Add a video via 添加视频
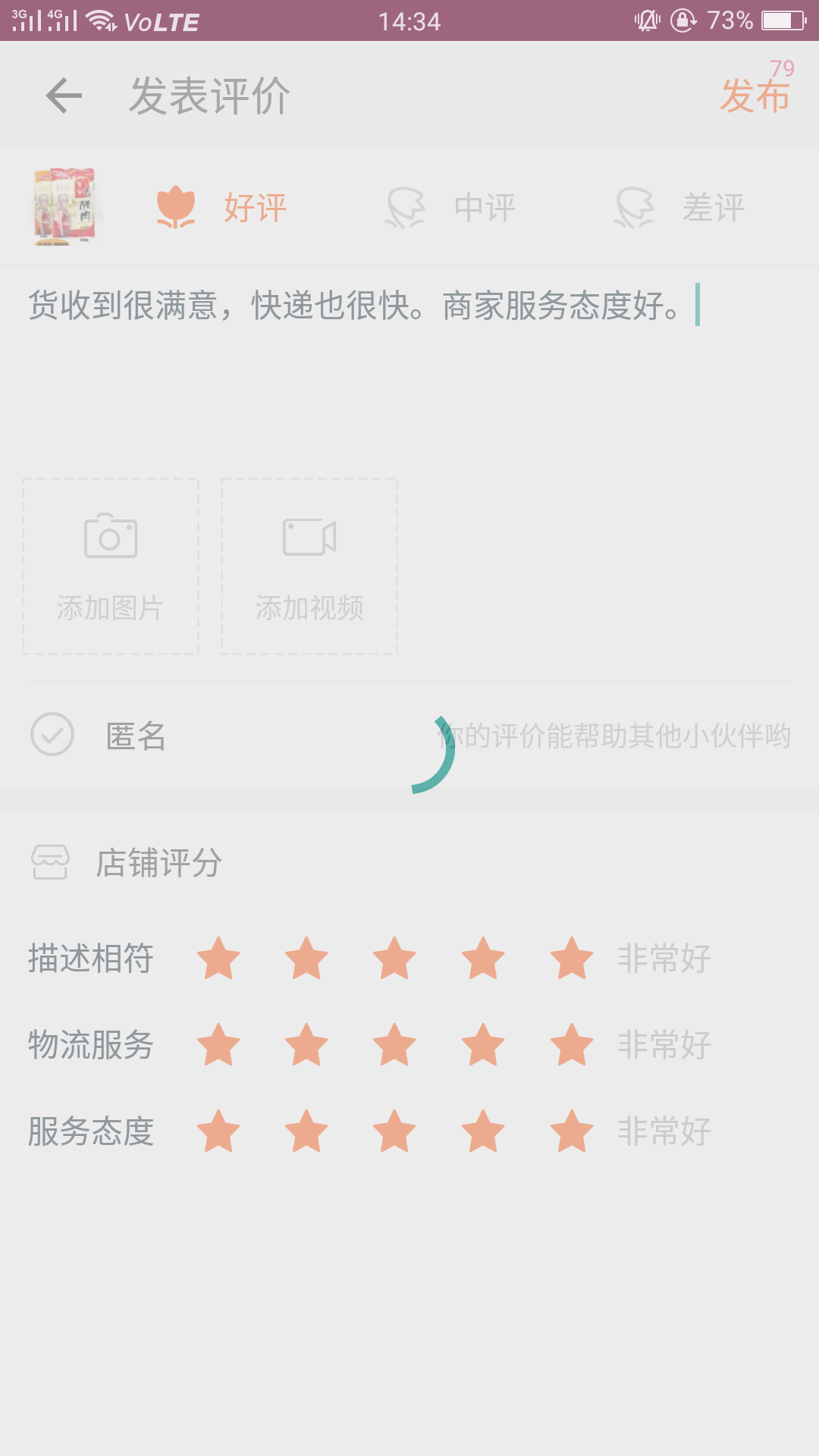This screenshot has height=1456, width=819. click(309, 566)
